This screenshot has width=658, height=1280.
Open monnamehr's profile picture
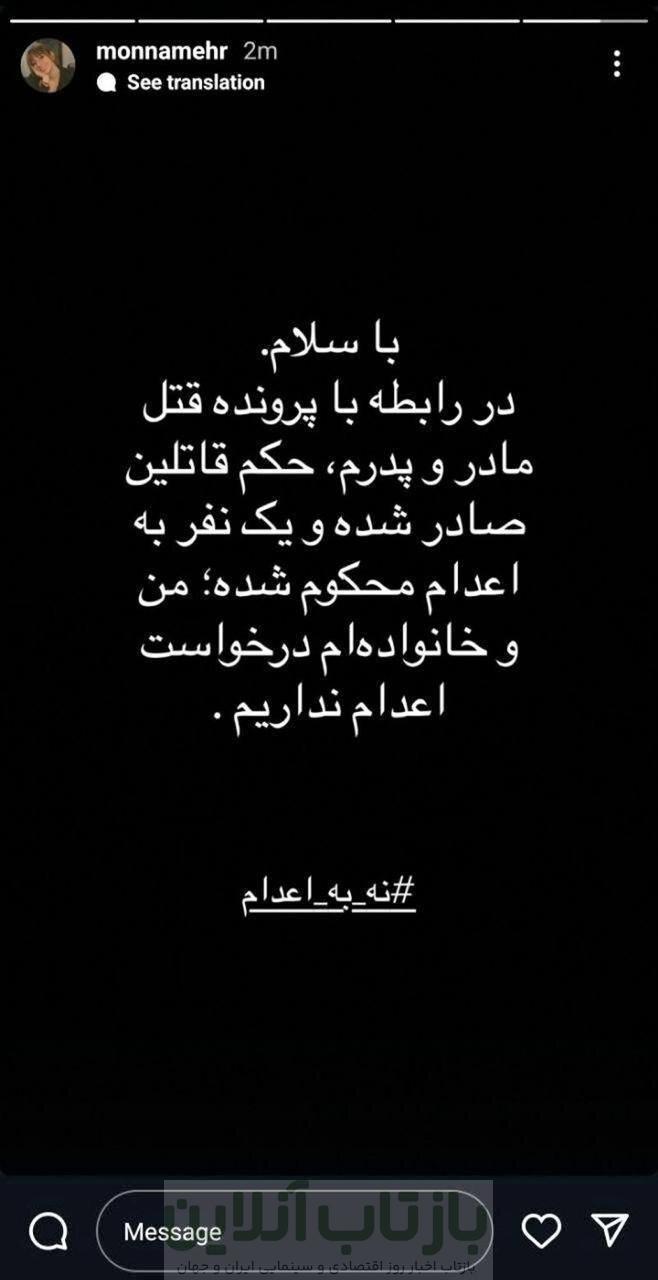(x=48, y=66)
